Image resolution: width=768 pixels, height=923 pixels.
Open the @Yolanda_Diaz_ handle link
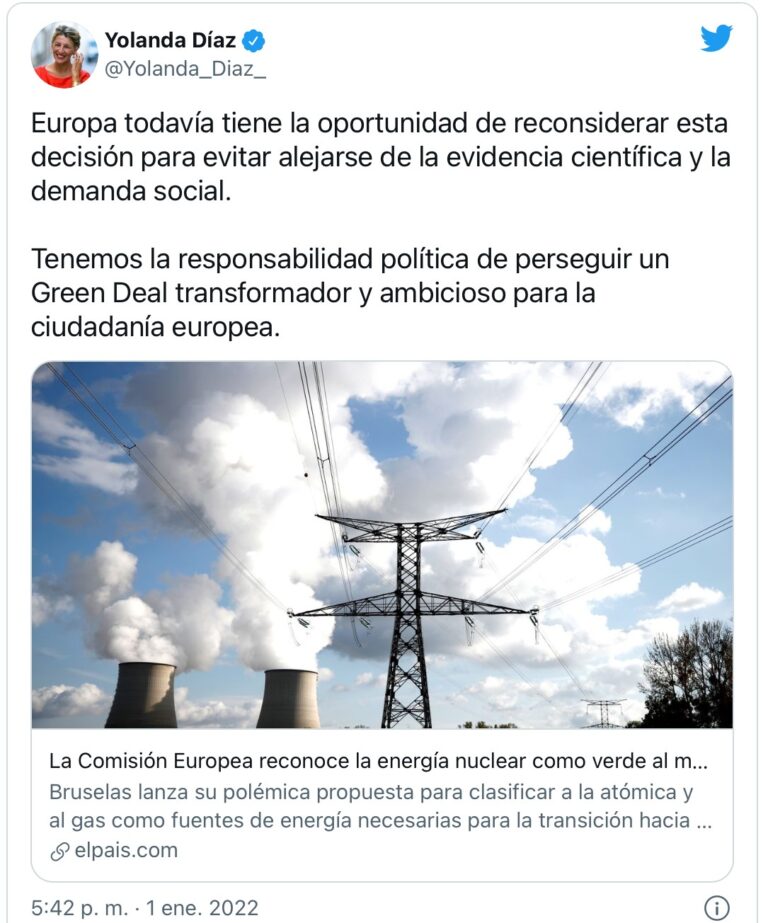[x=185, y=70]
